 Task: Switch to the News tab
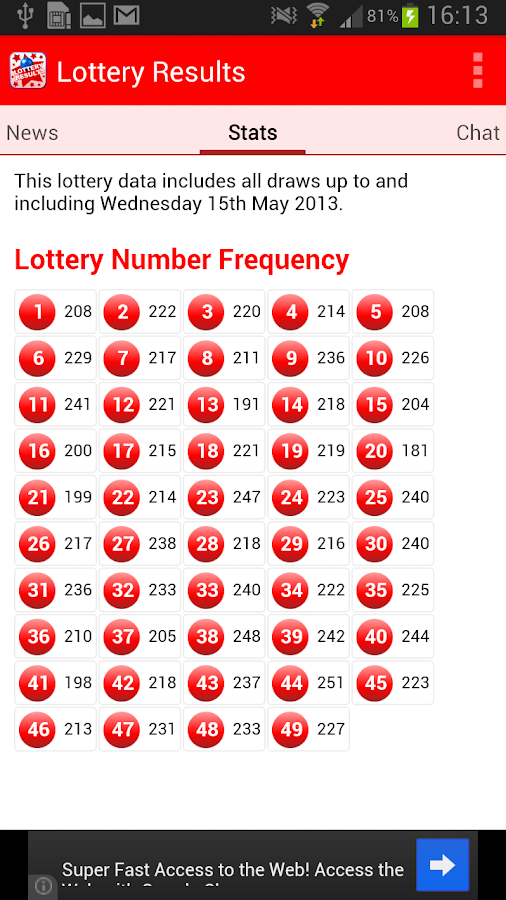tap(32, 133)
